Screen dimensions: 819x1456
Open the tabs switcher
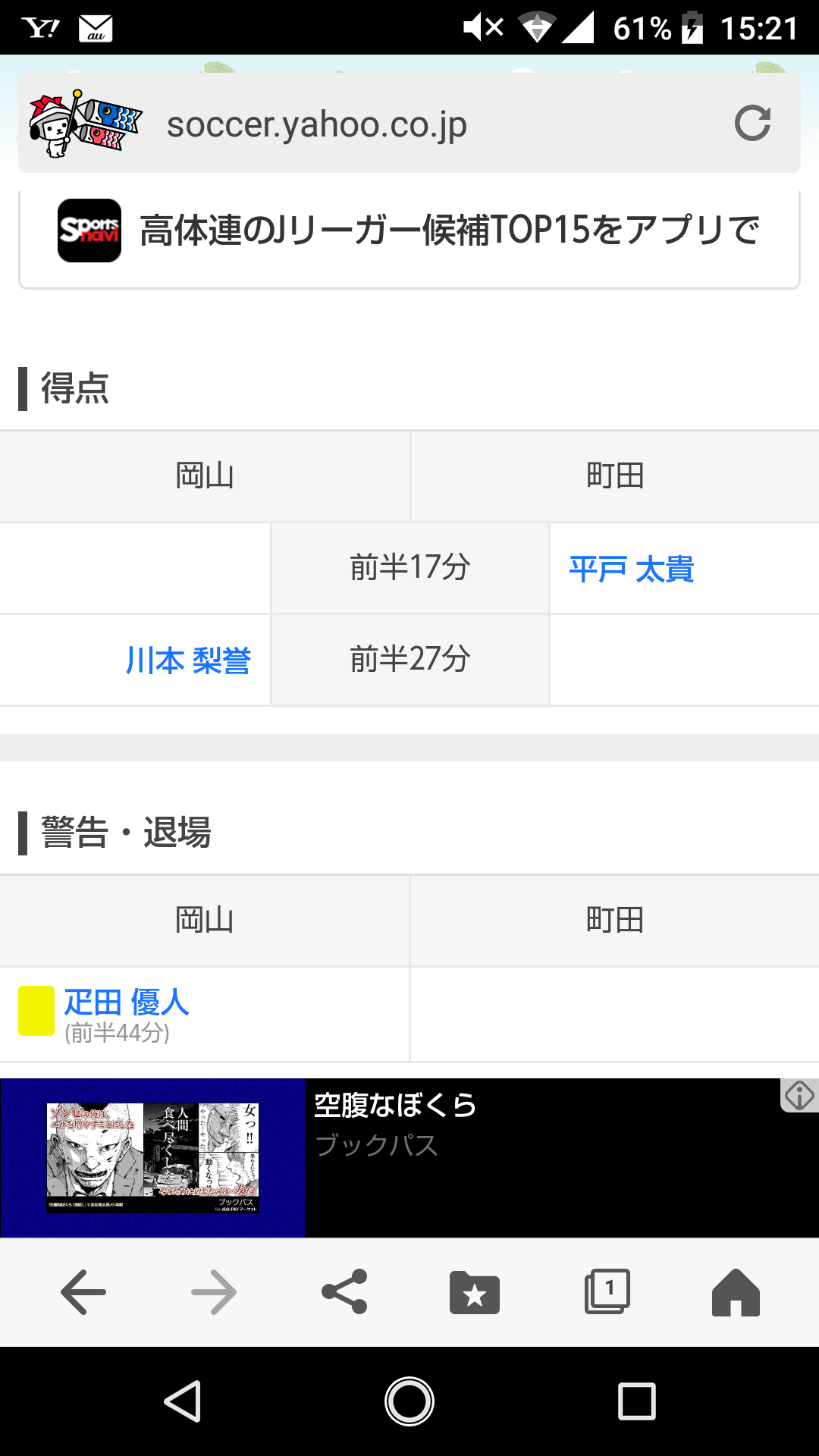607,1291
